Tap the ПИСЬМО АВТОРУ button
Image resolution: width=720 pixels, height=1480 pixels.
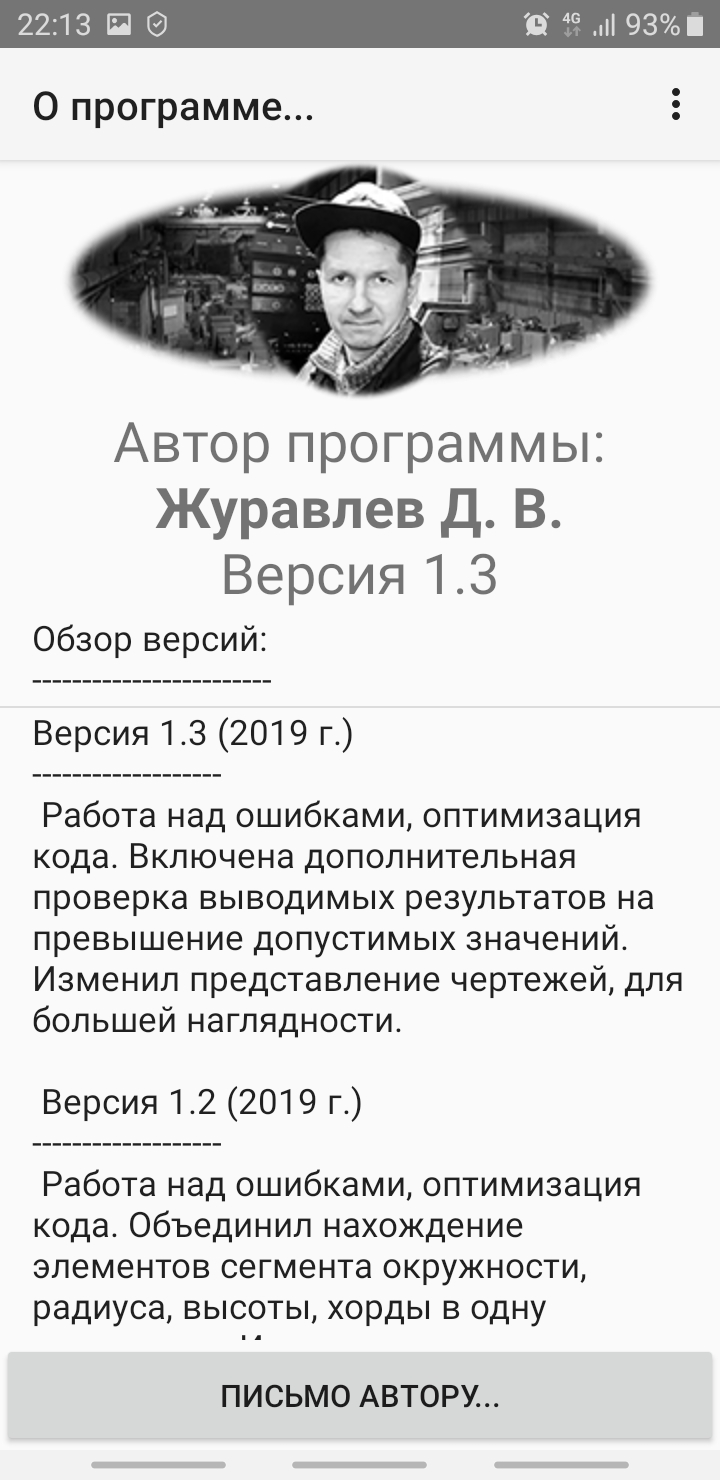[x=360, y=1396]
